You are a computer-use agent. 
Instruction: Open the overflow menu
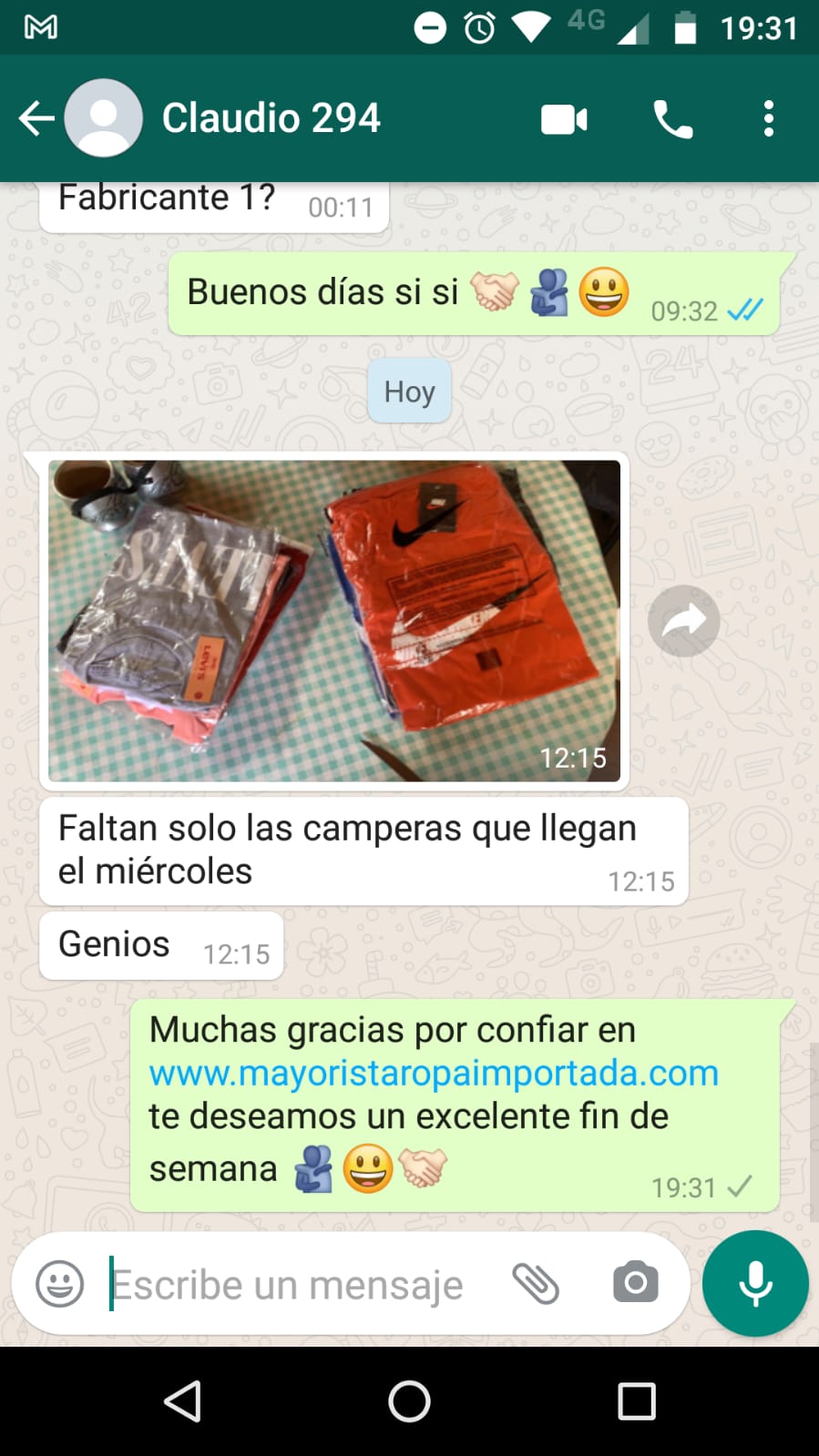click(x=768, y=119)
